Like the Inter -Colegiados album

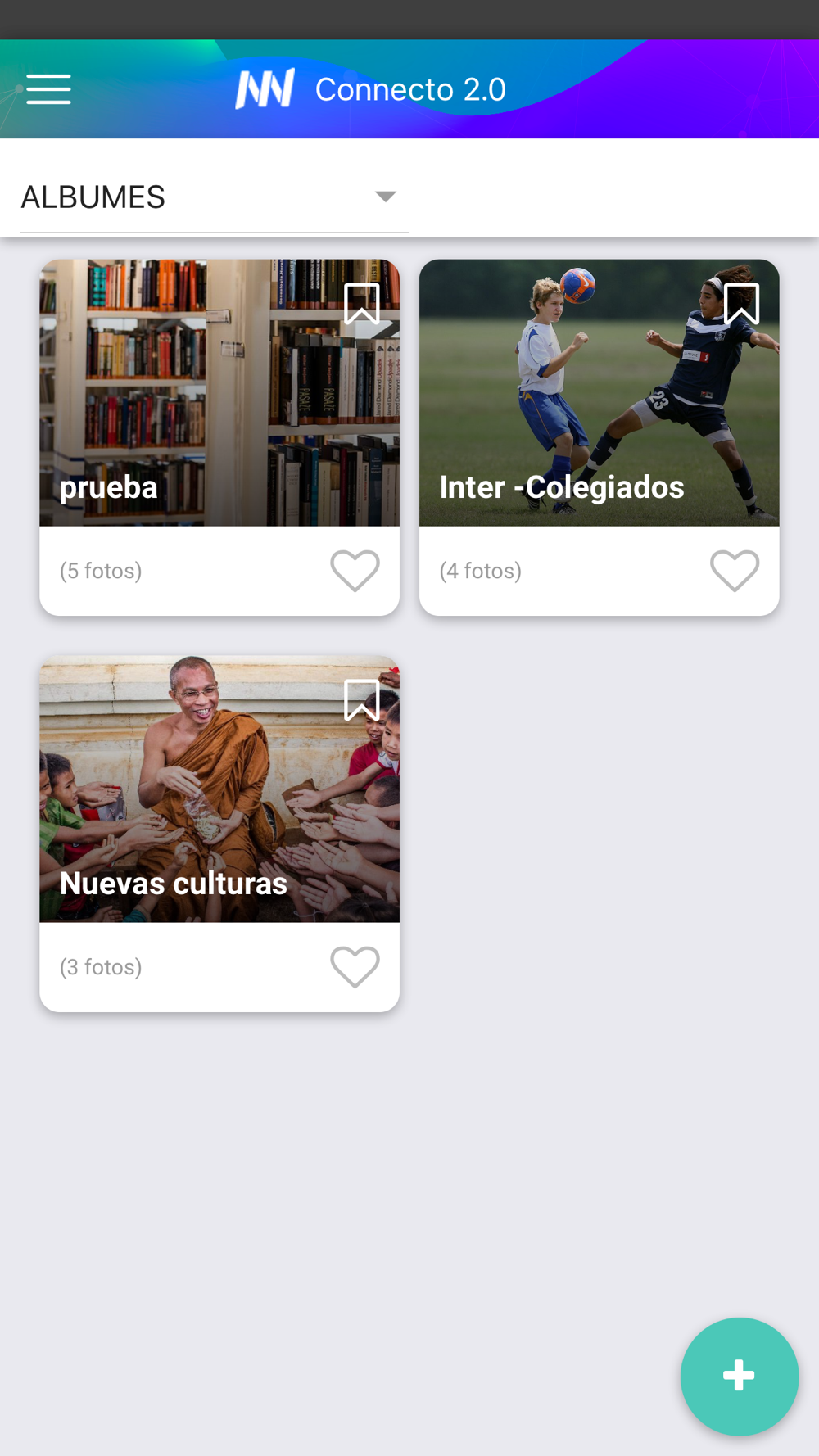point(735,571)
